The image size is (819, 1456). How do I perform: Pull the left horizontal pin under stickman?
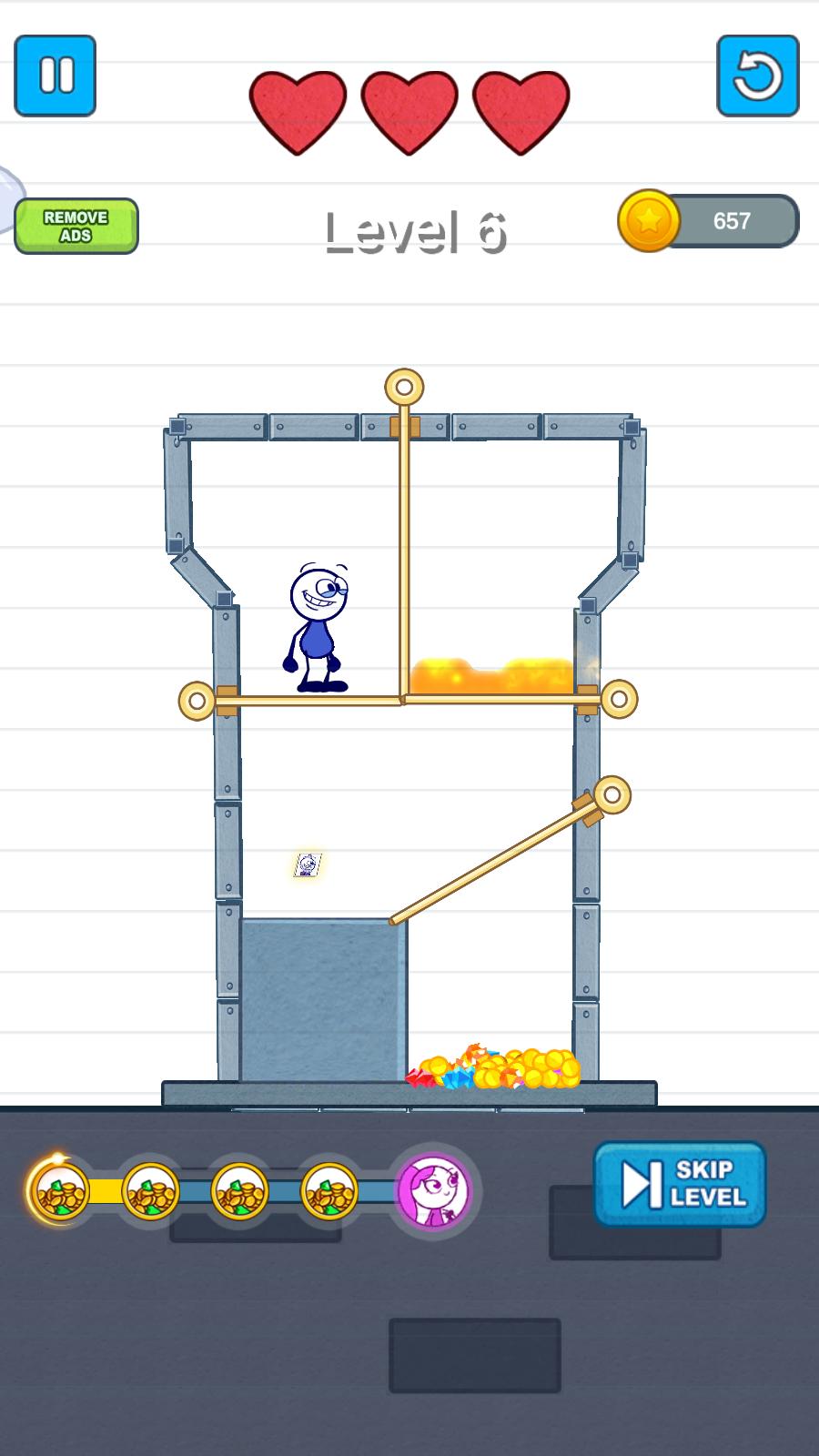click(197, 700)
